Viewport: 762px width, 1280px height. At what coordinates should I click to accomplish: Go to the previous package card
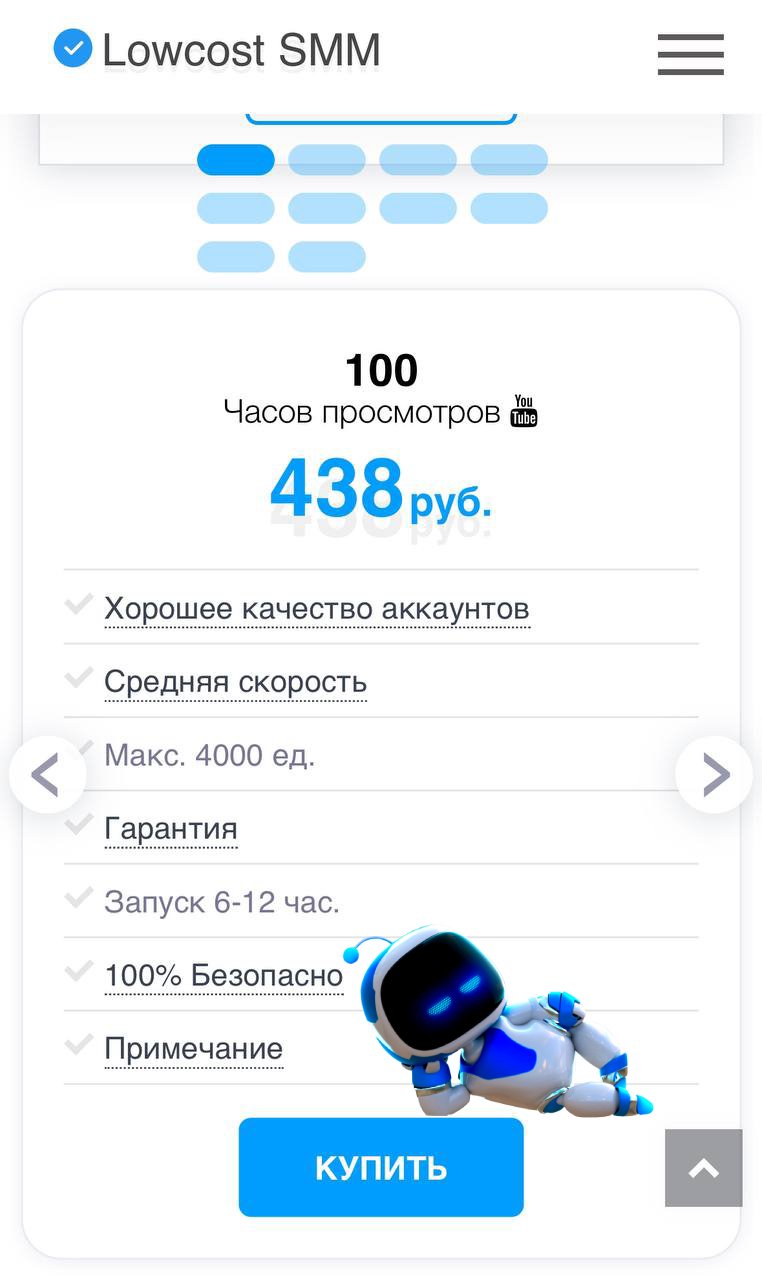click(46, 774)
